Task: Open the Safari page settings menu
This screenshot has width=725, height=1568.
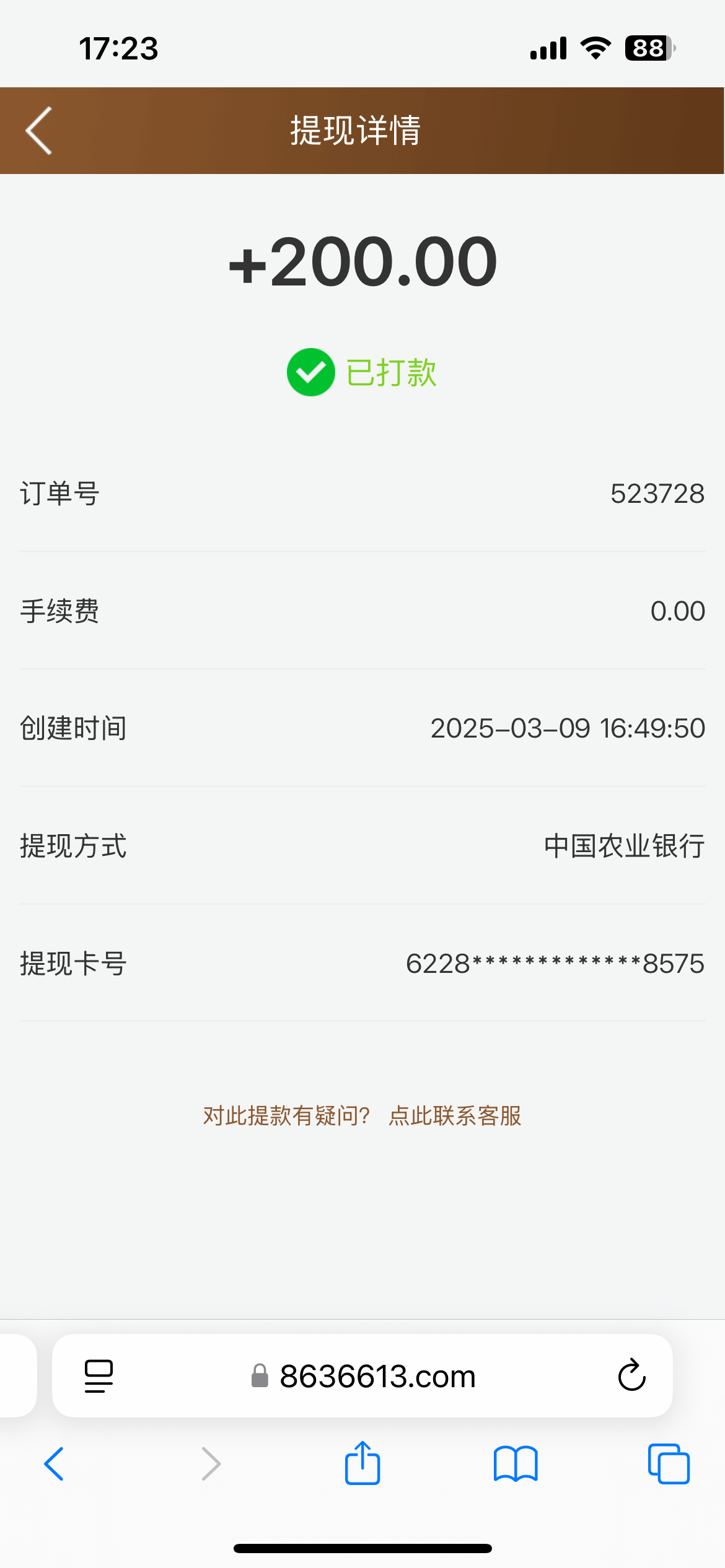Action: pos(99,1376)
